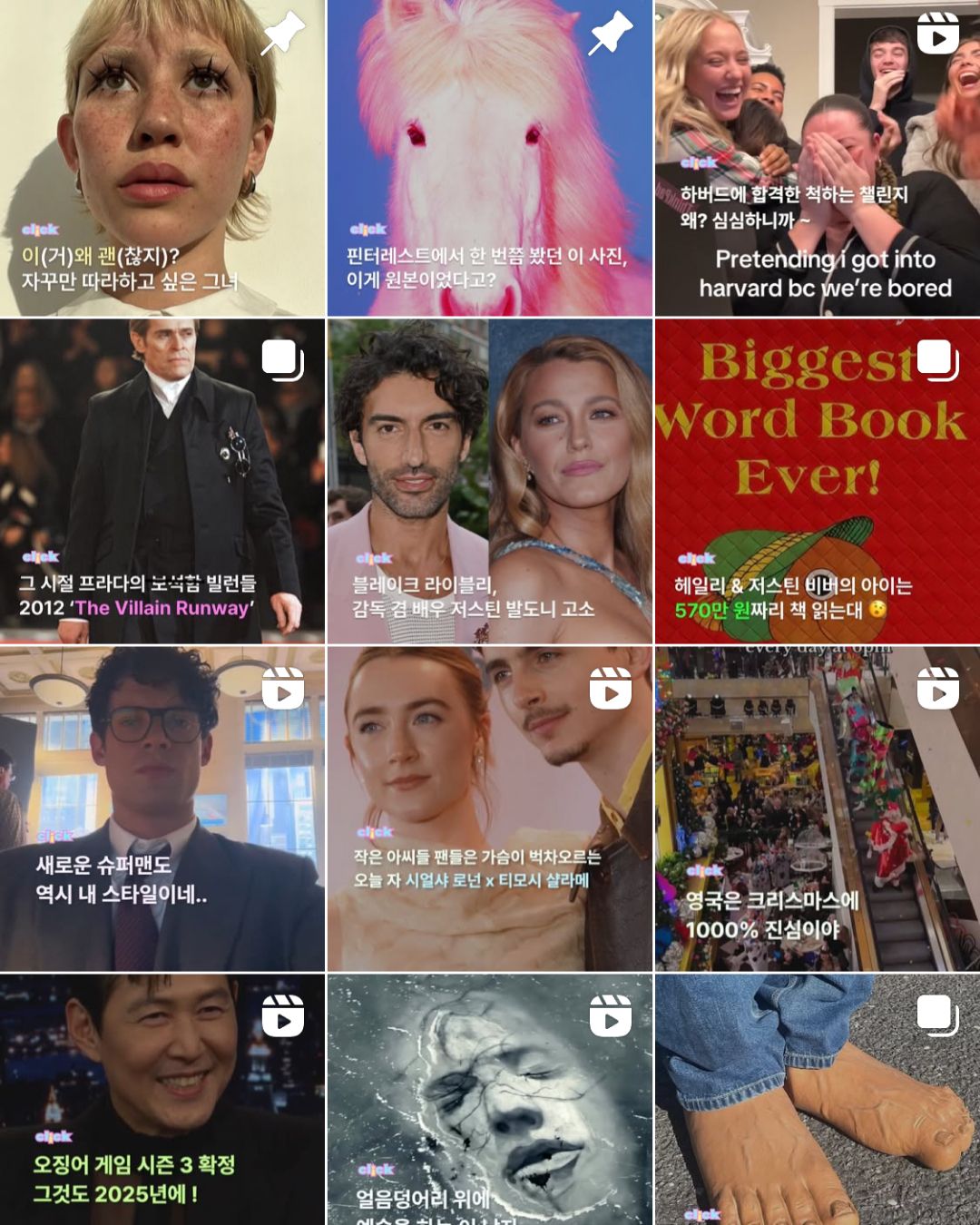
Task: Open the Prada 2012 Villain Runway post
Action: pyautogui.click(x=162, y=481)
